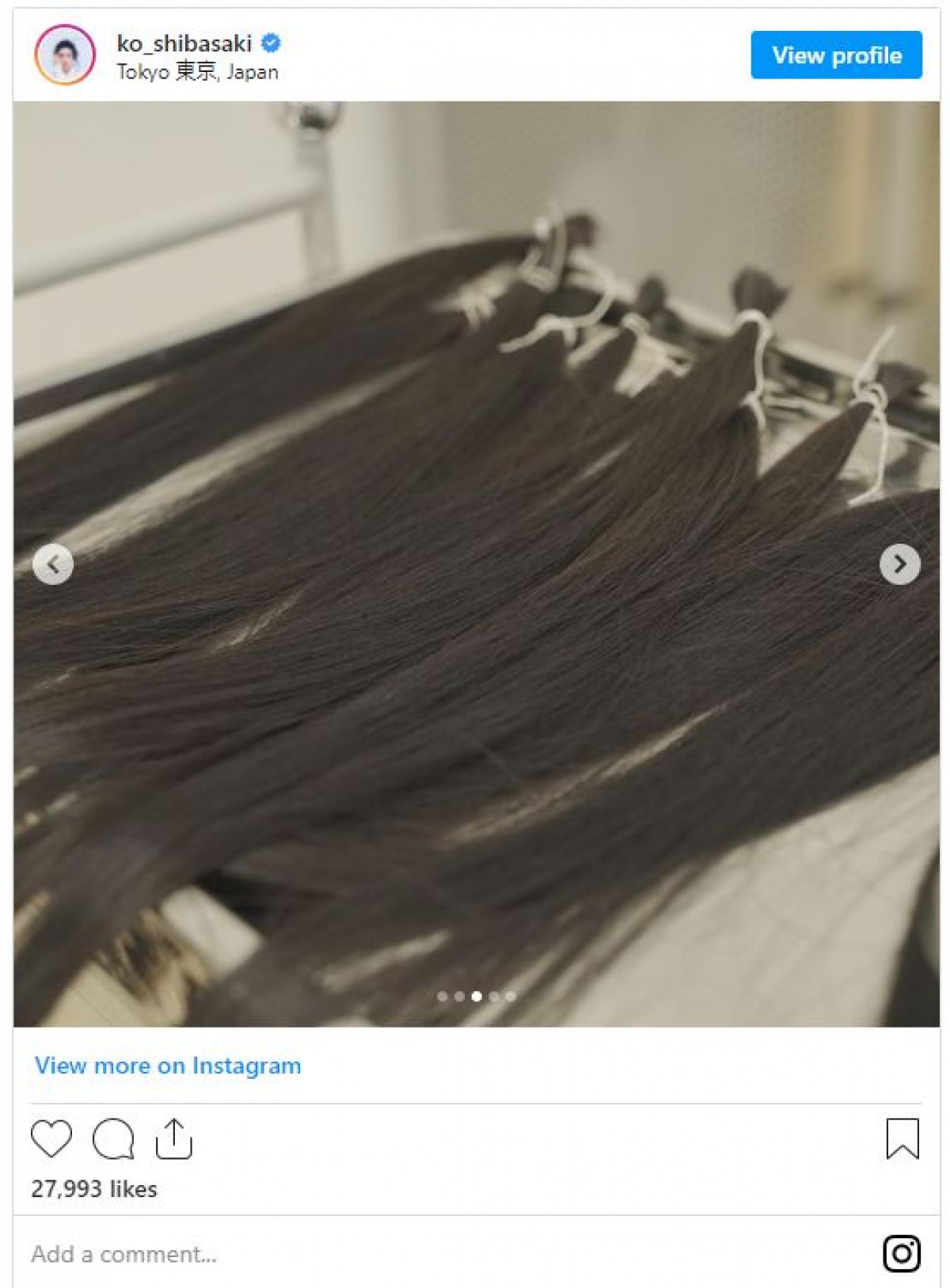This screenshot has height=1288, width=950.
Task: Open the Instagram logo icon
Action: pos(901,1253)
